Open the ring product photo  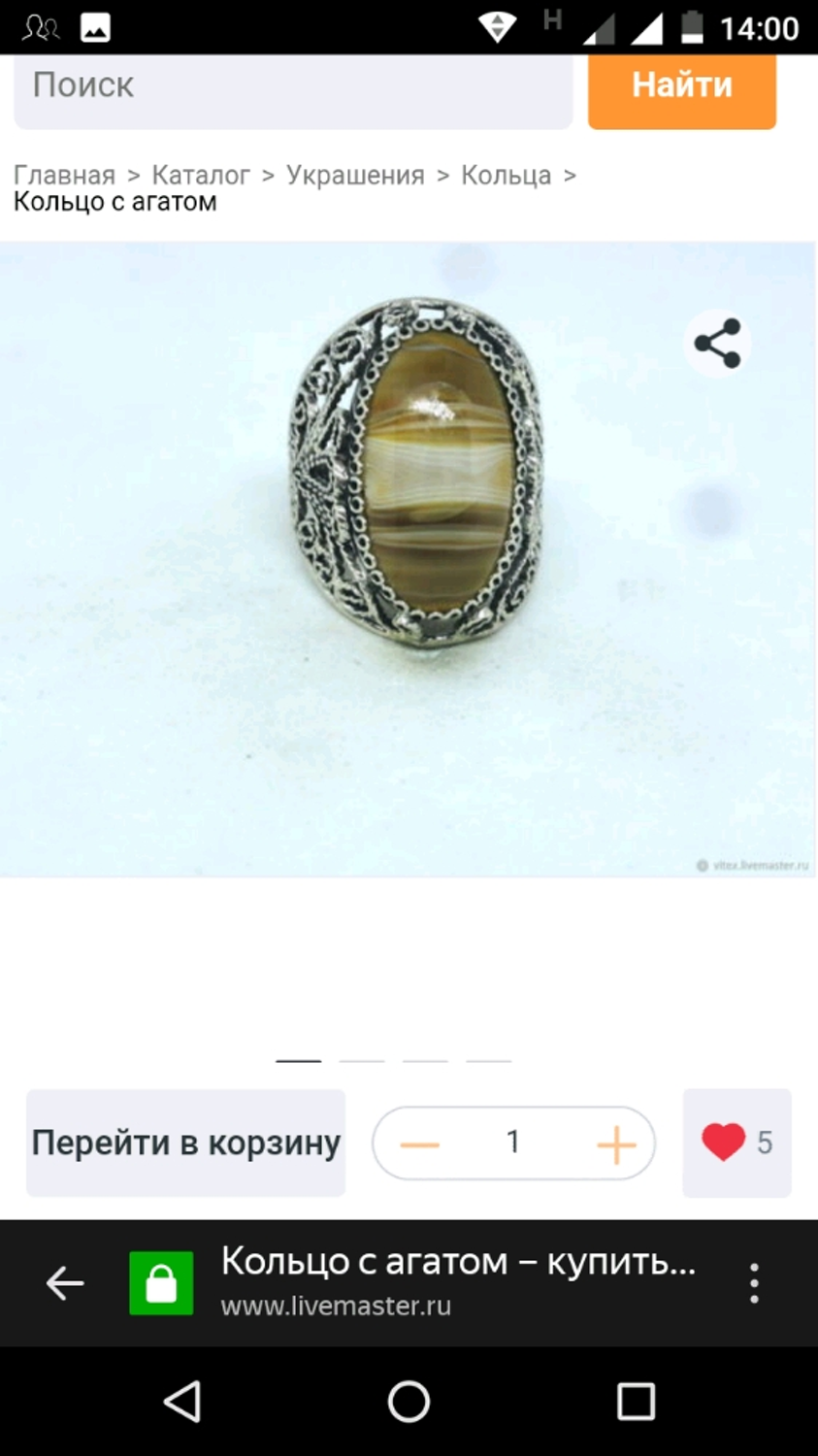coord(408,558)
